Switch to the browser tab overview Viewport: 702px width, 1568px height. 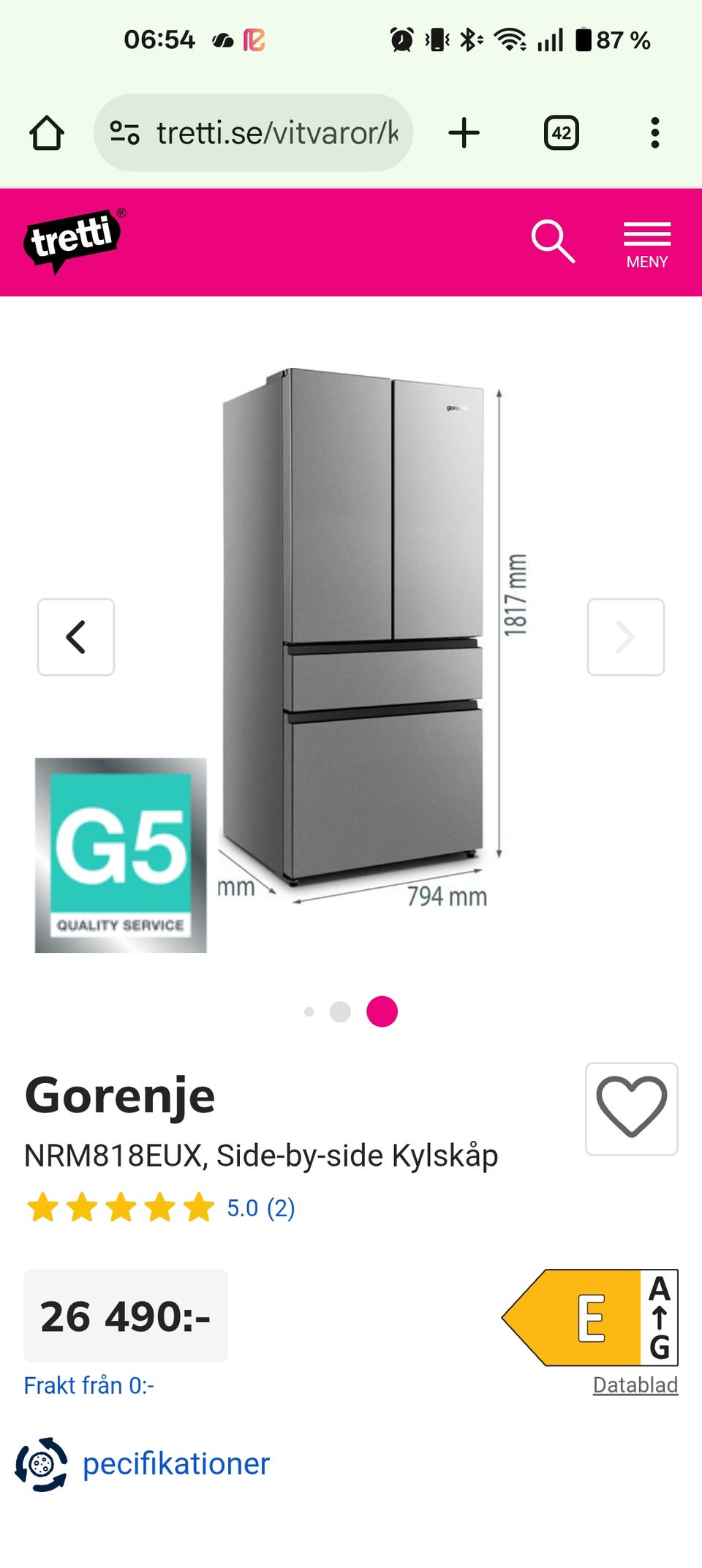tap(562, 132)
